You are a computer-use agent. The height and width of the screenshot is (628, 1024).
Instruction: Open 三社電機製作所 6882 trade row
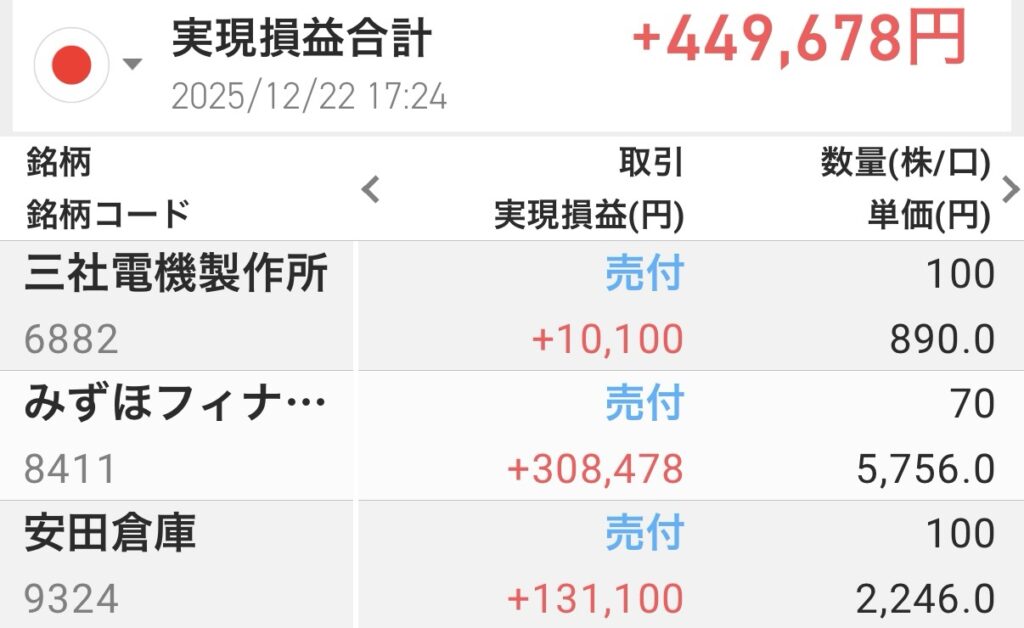pos(176,305)
